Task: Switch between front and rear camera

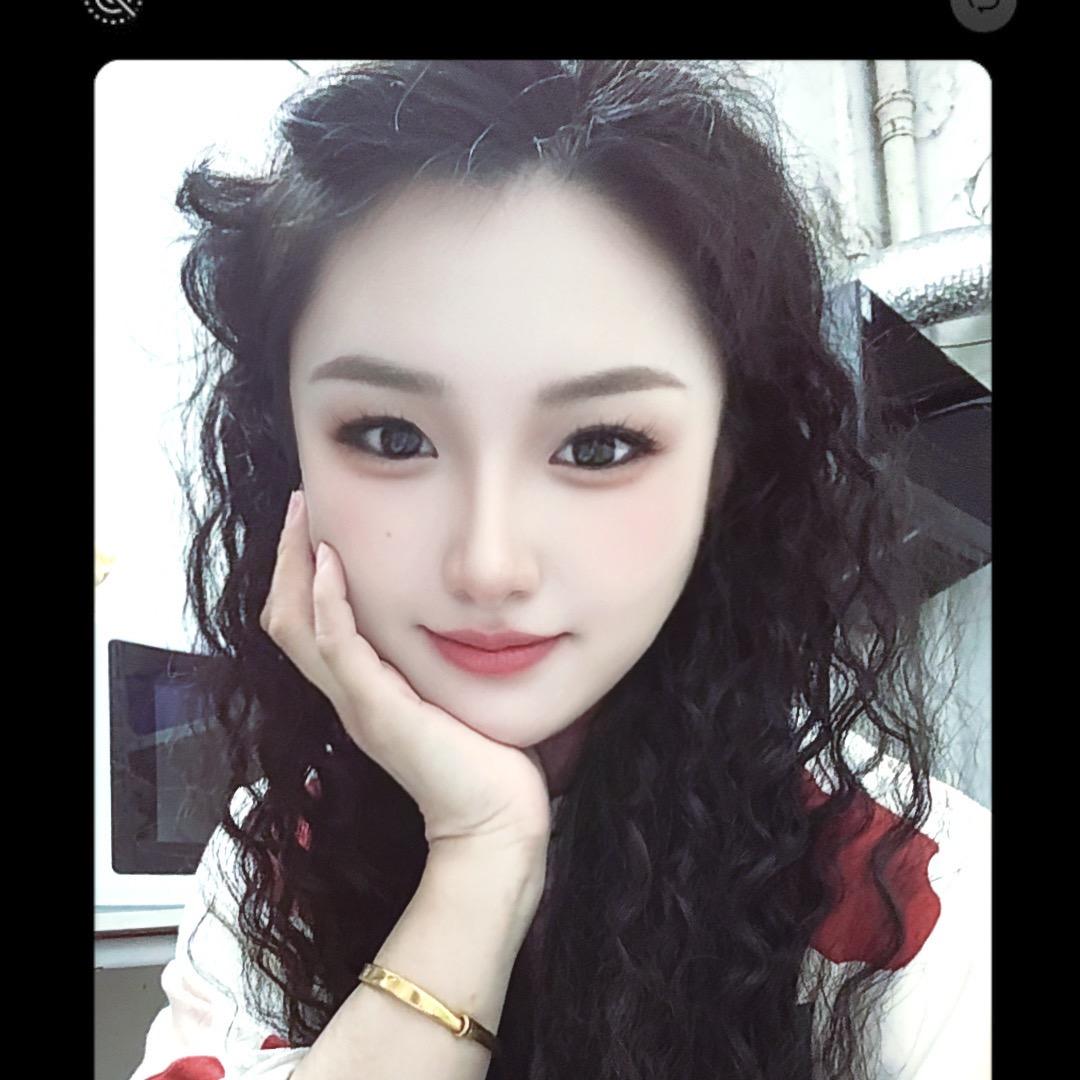Action: coord(983,6)
